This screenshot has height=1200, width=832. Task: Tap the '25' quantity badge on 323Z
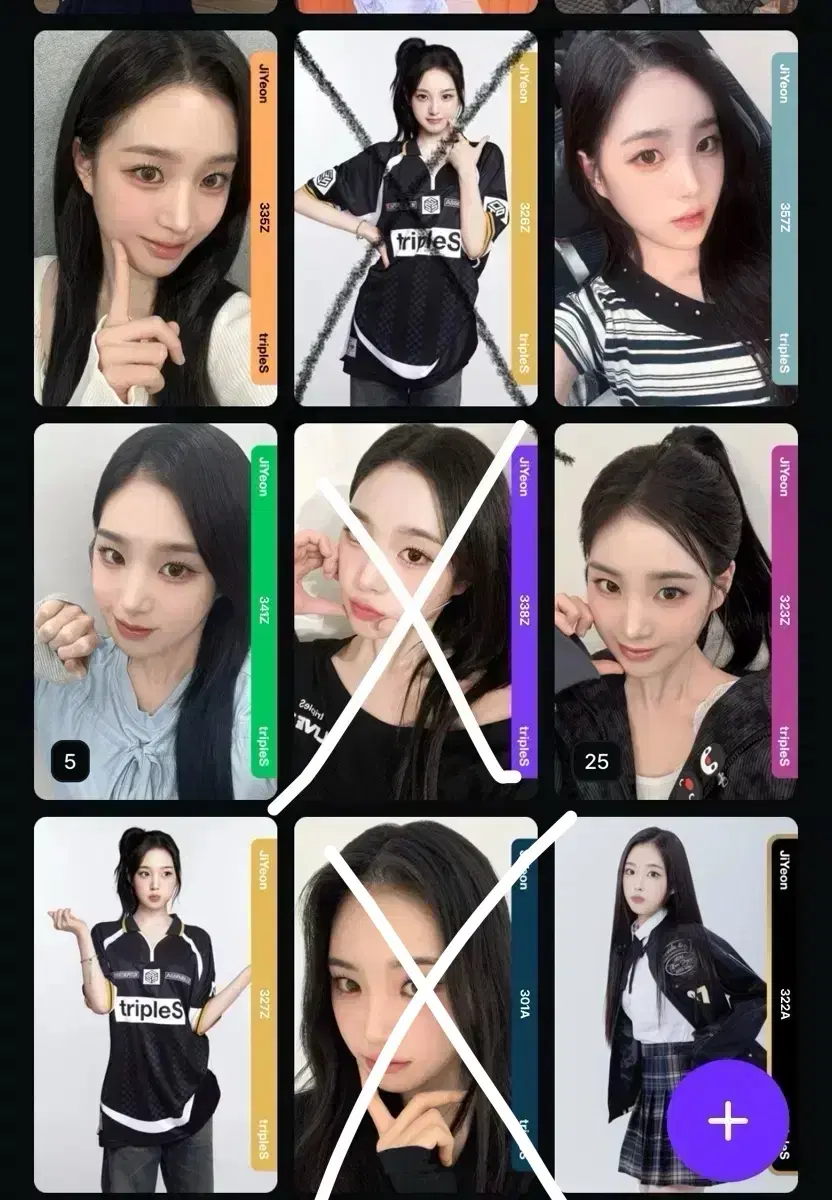[x=594, y=761]
